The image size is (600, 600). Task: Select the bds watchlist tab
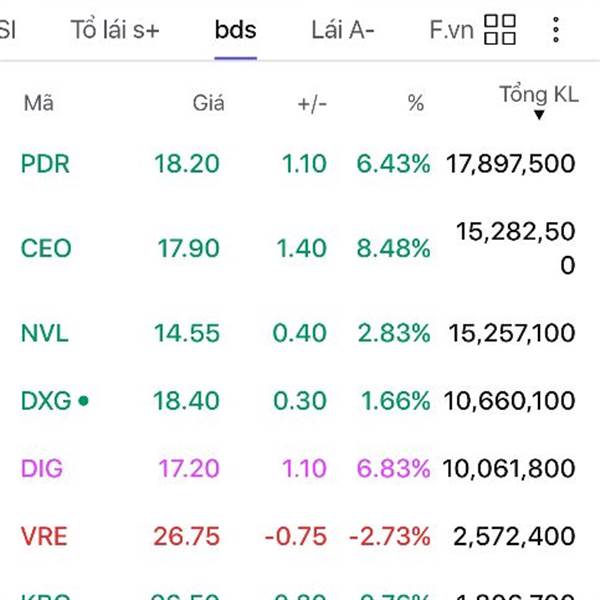tap(236, 29)
